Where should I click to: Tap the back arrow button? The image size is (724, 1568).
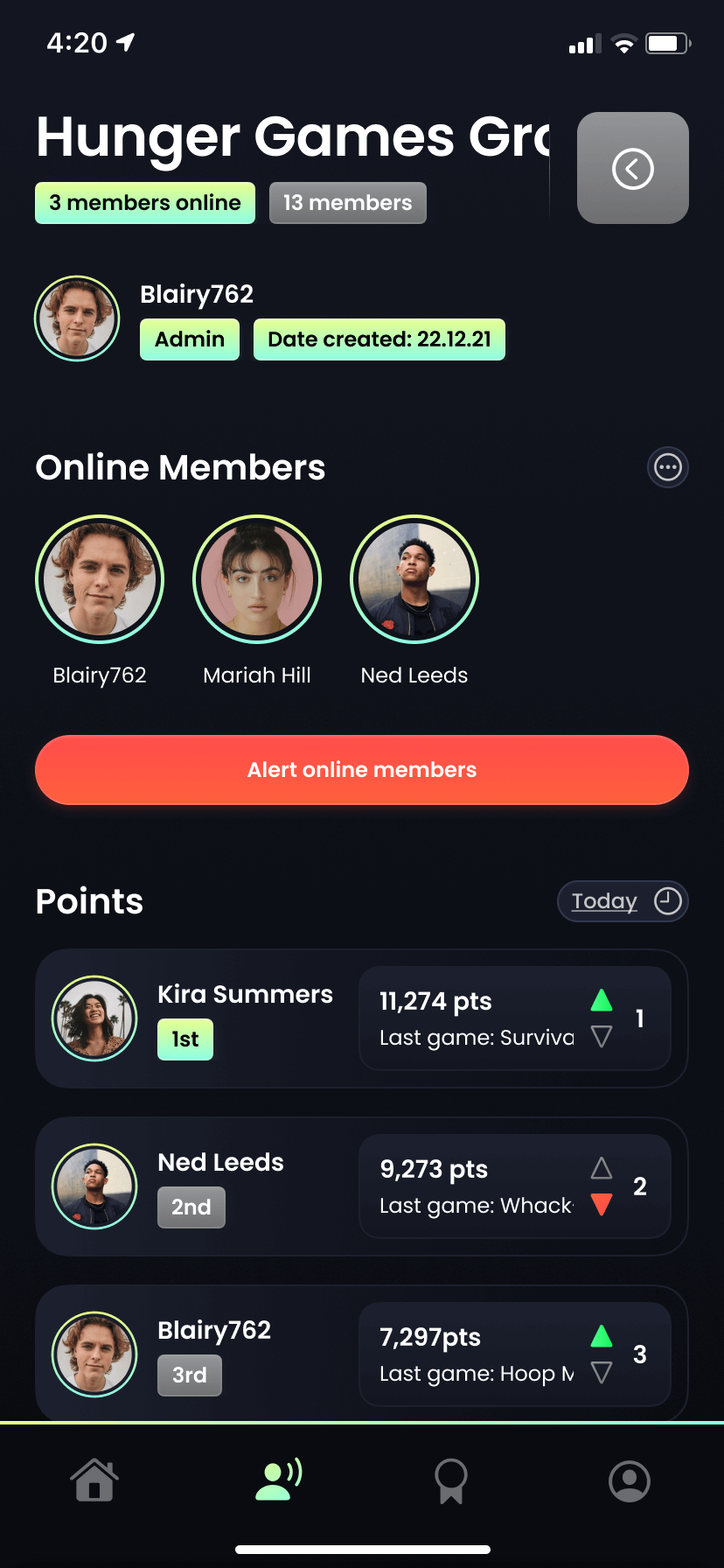[x=632, y=168]
